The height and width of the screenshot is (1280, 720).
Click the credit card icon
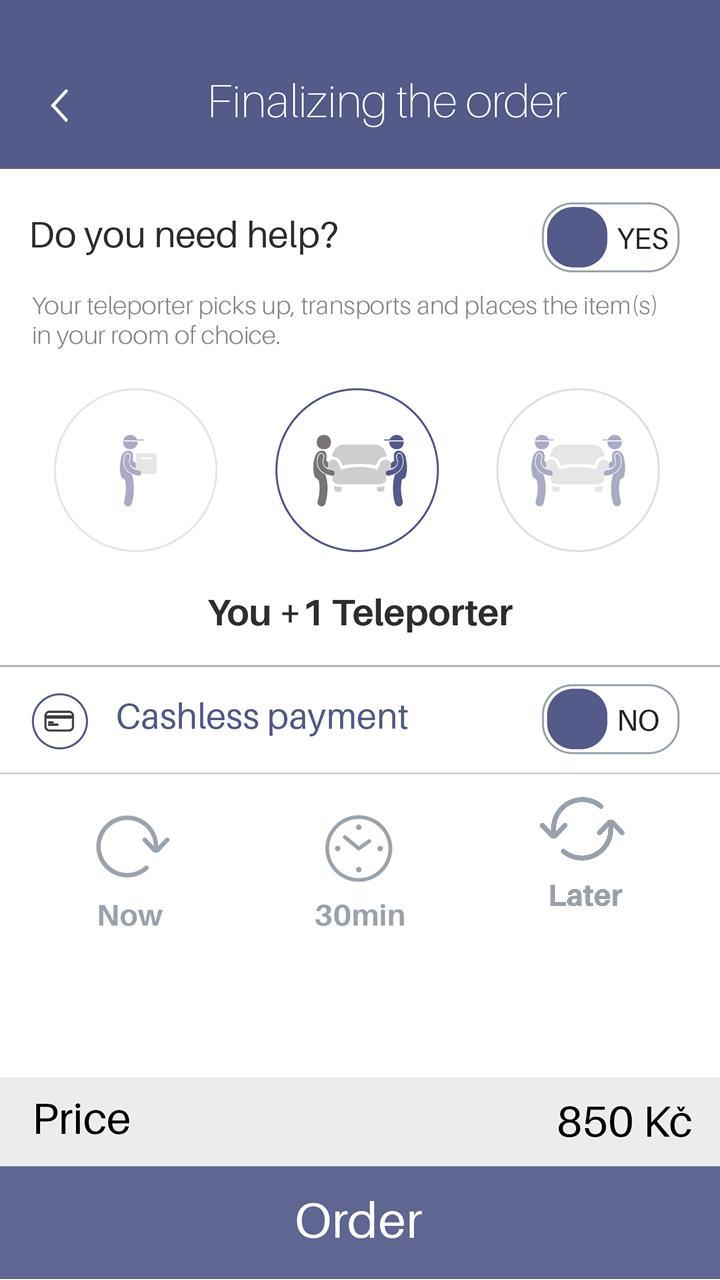pos(61,718)
